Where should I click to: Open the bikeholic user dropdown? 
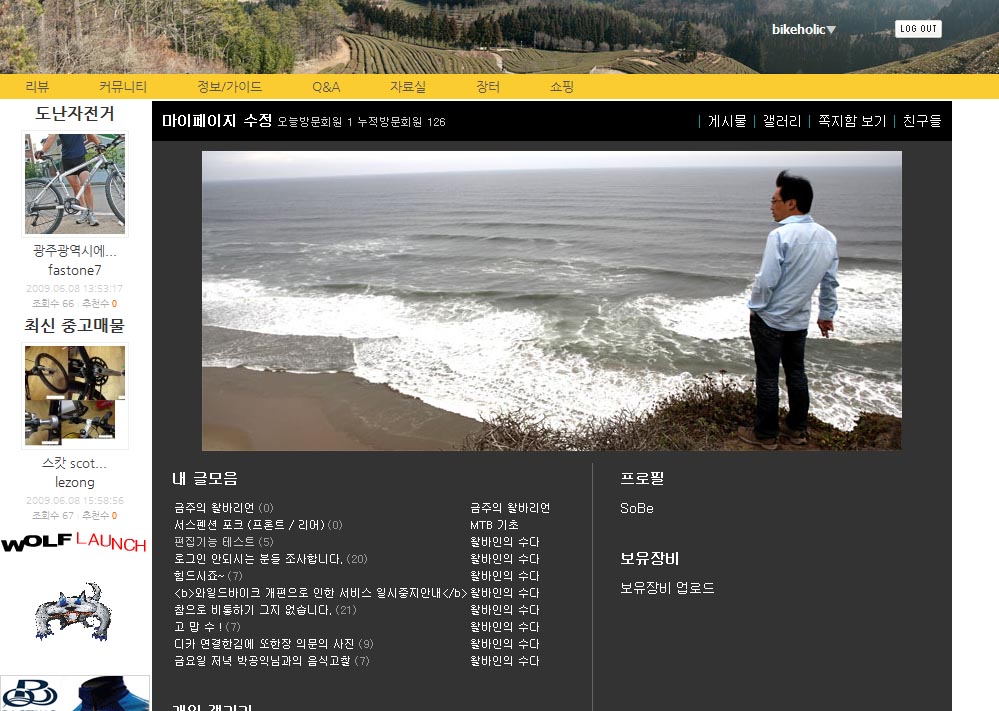pyautogui.click(x=803, y=29)
